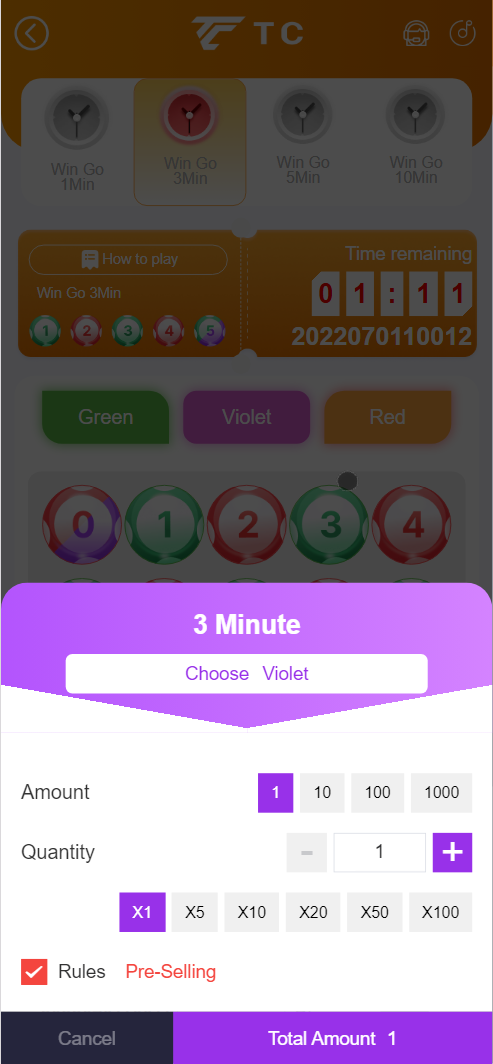Select amount 100
Screen dimensions: 493x1064
[x=378, y=793]
